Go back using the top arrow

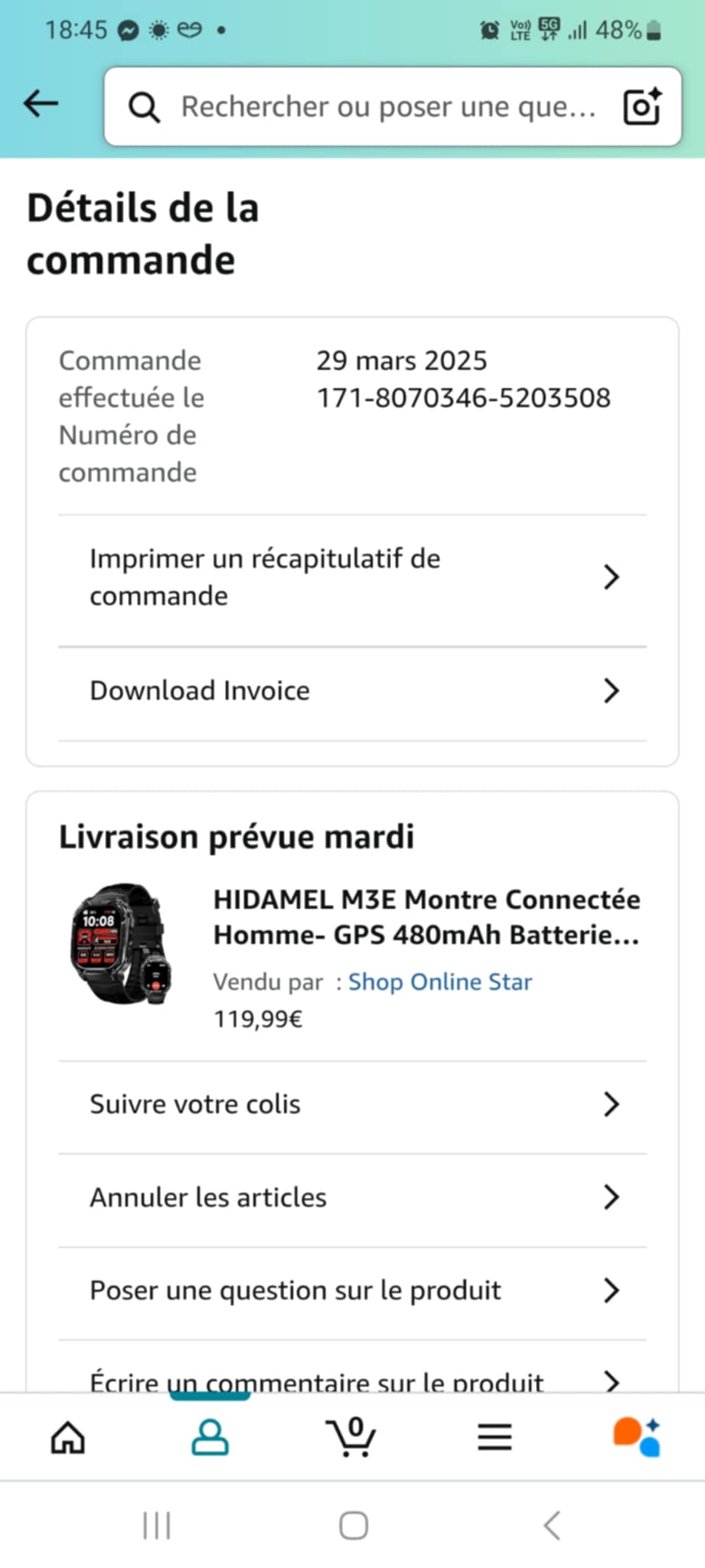[41, 104]
